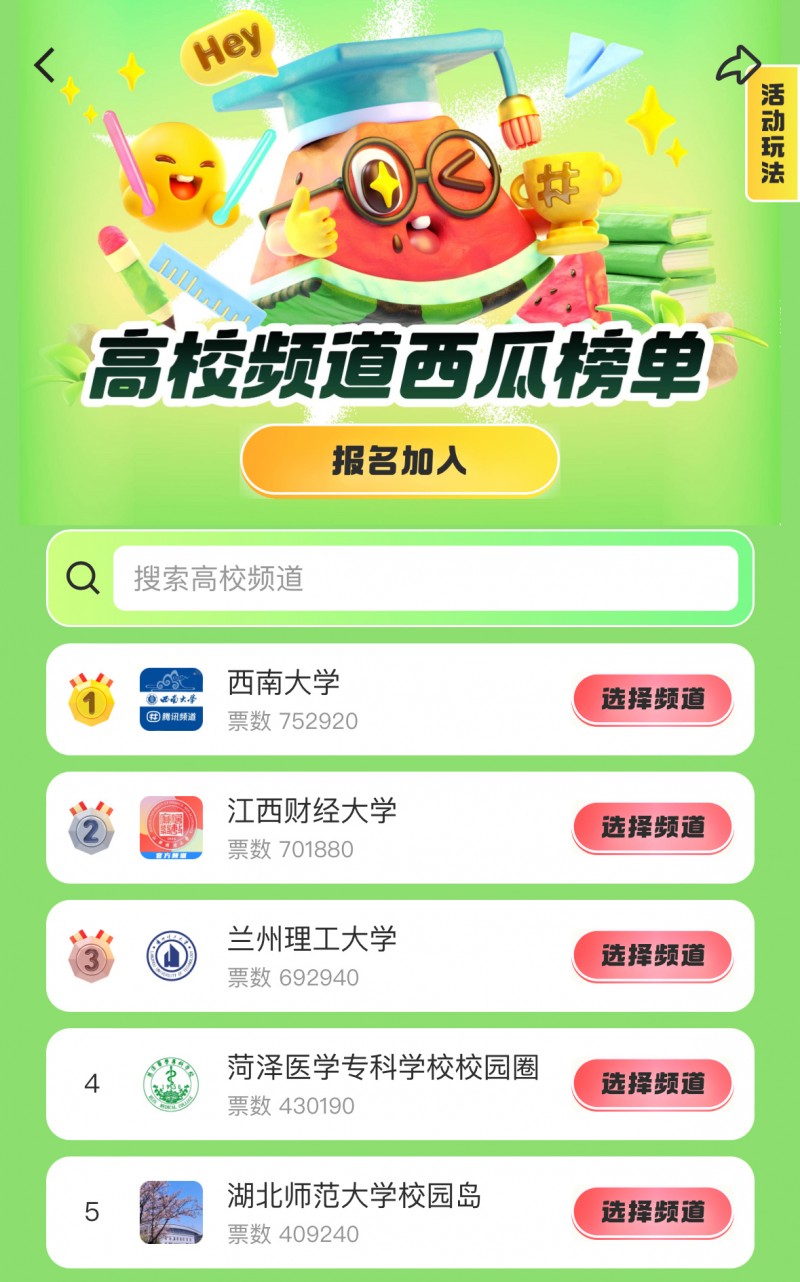Screen dimensions: 800x1282
Task: Tap 选择频道 for 湖北师范大学校园岛
Action: coord(652,1211)
